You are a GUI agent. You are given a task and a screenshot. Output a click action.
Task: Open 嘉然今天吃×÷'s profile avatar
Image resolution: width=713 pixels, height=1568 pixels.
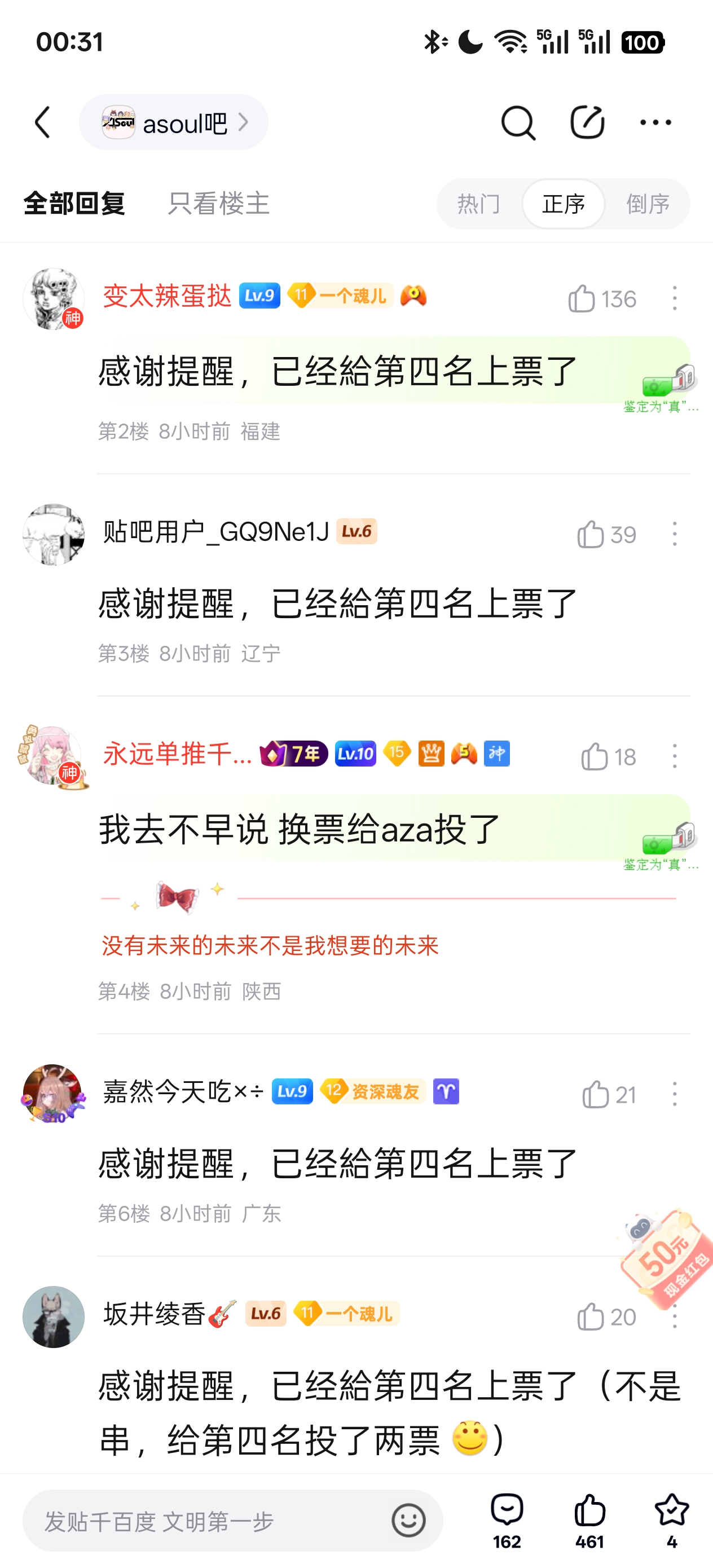(53, 1094)
